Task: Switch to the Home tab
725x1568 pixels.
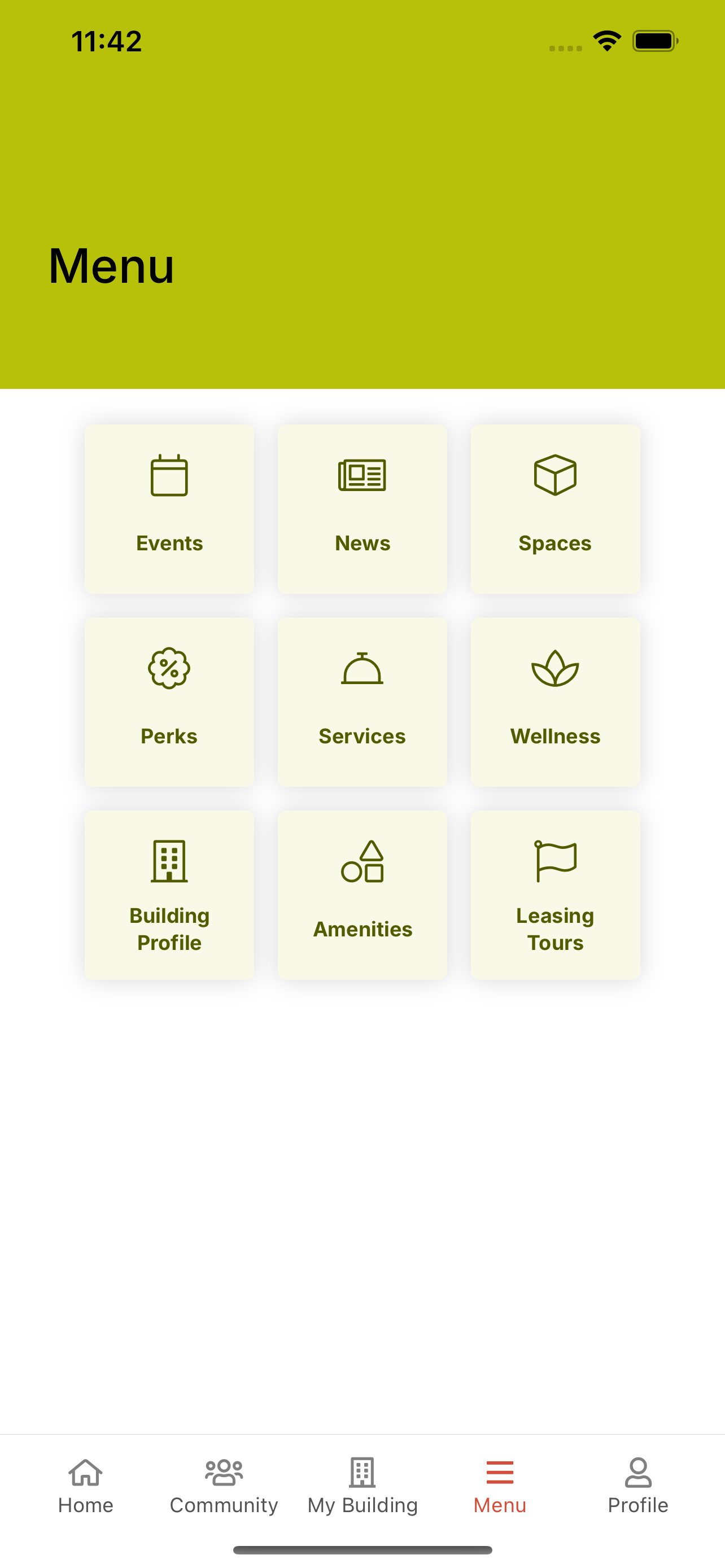Action: click(x=86, y=1486)
